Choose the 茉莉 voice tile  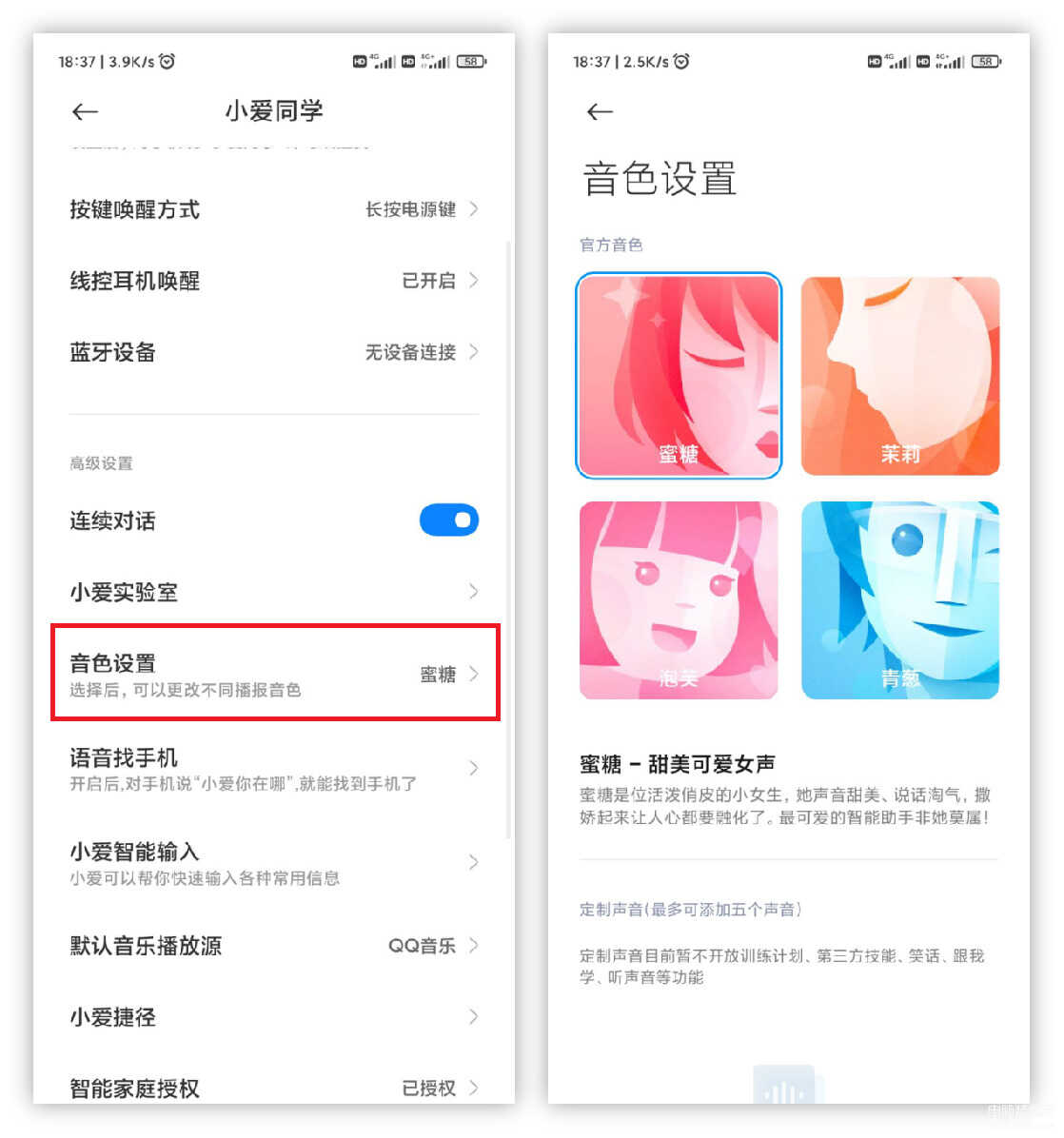point(900,376)
